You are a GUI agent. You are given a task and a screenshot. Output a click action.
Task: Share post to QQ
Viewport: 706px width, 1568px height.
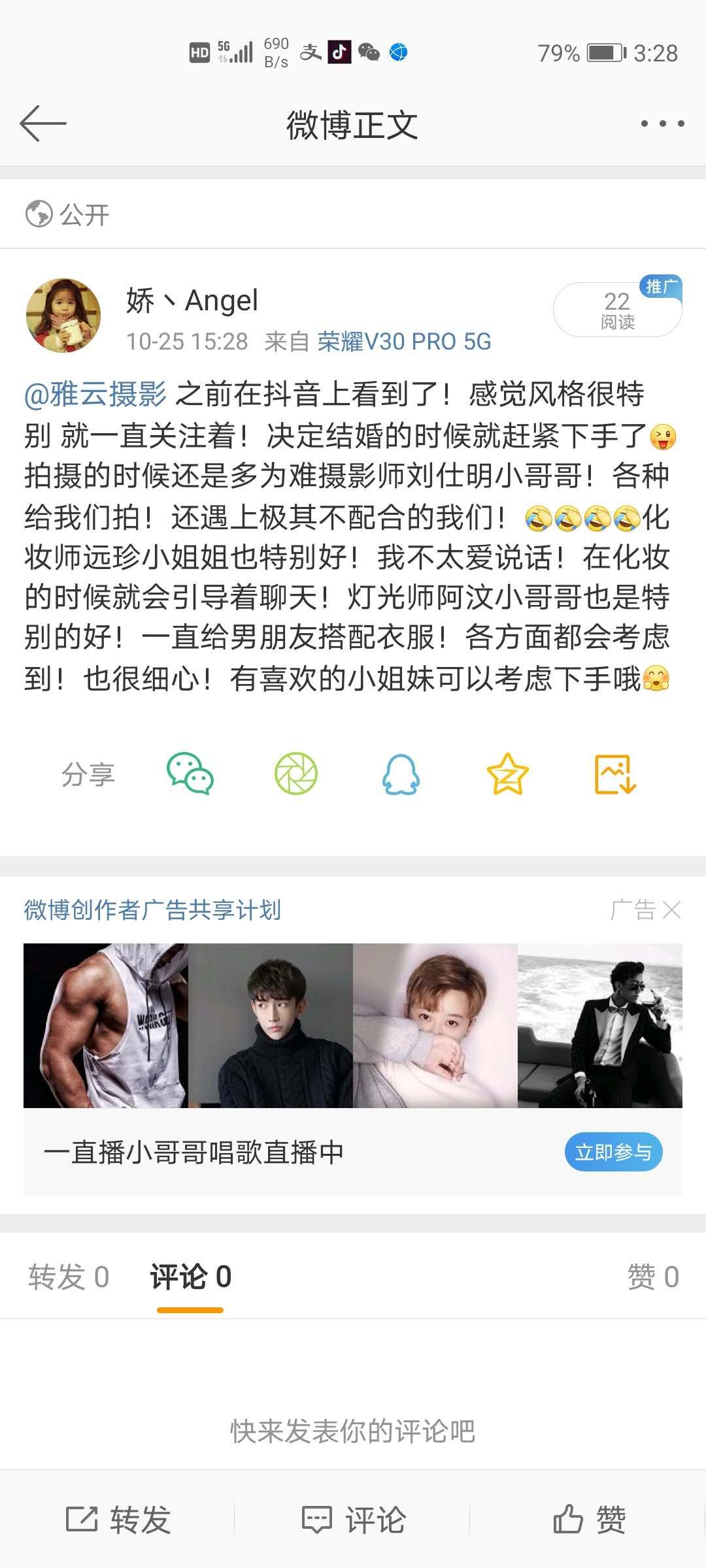point(401,774)
